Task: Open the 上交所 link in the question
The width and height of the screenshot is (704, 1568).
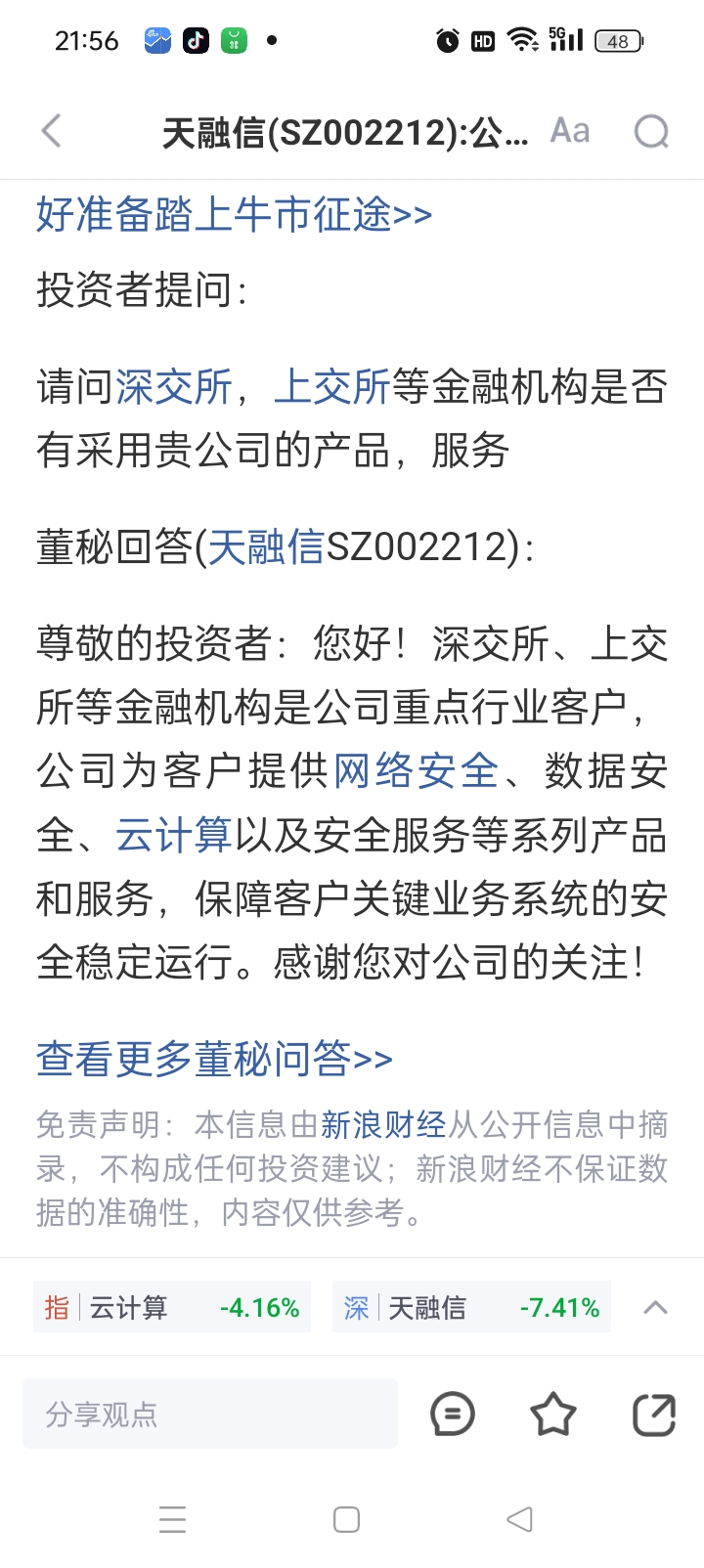Action: 332,387
